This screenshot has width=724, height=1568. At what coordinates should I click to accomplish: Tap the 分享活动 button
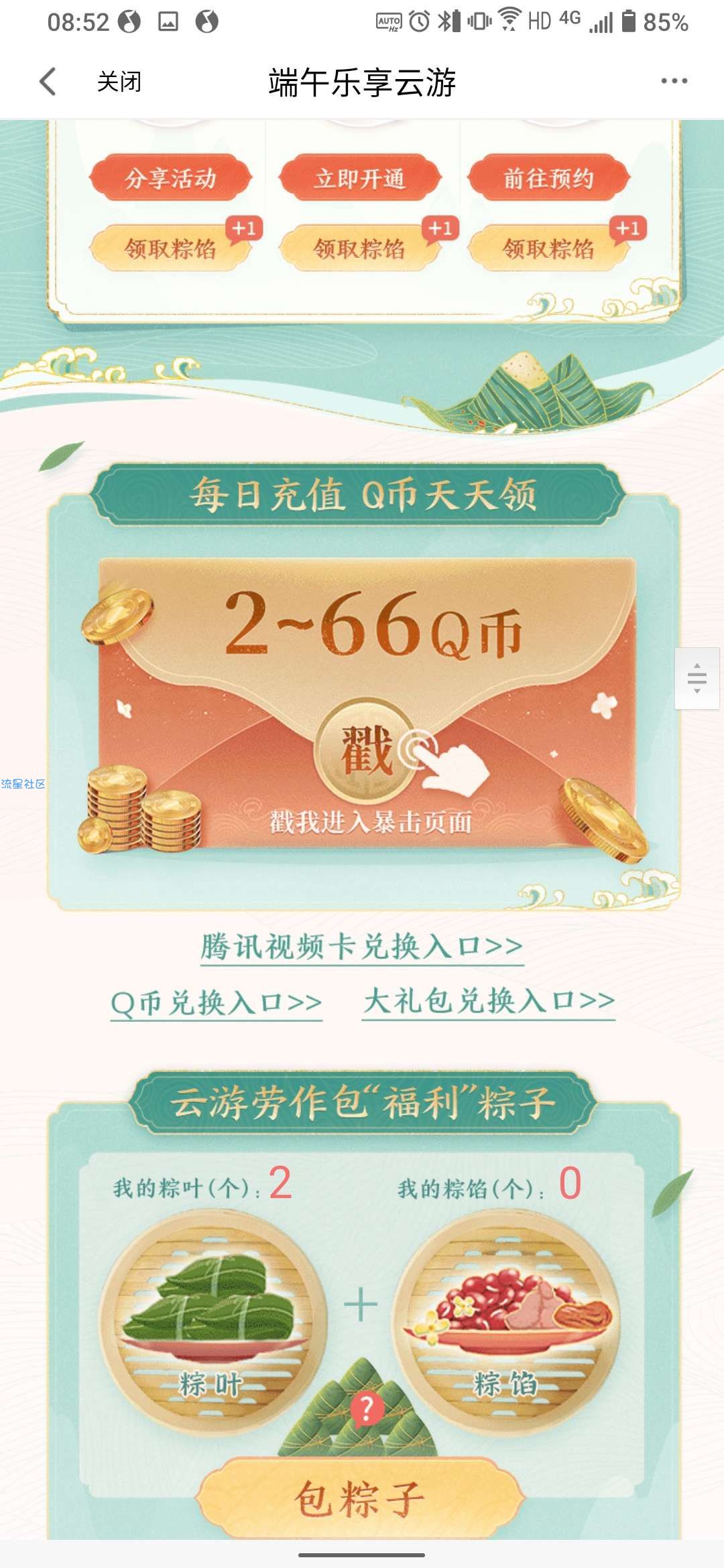tap(170, 178)
